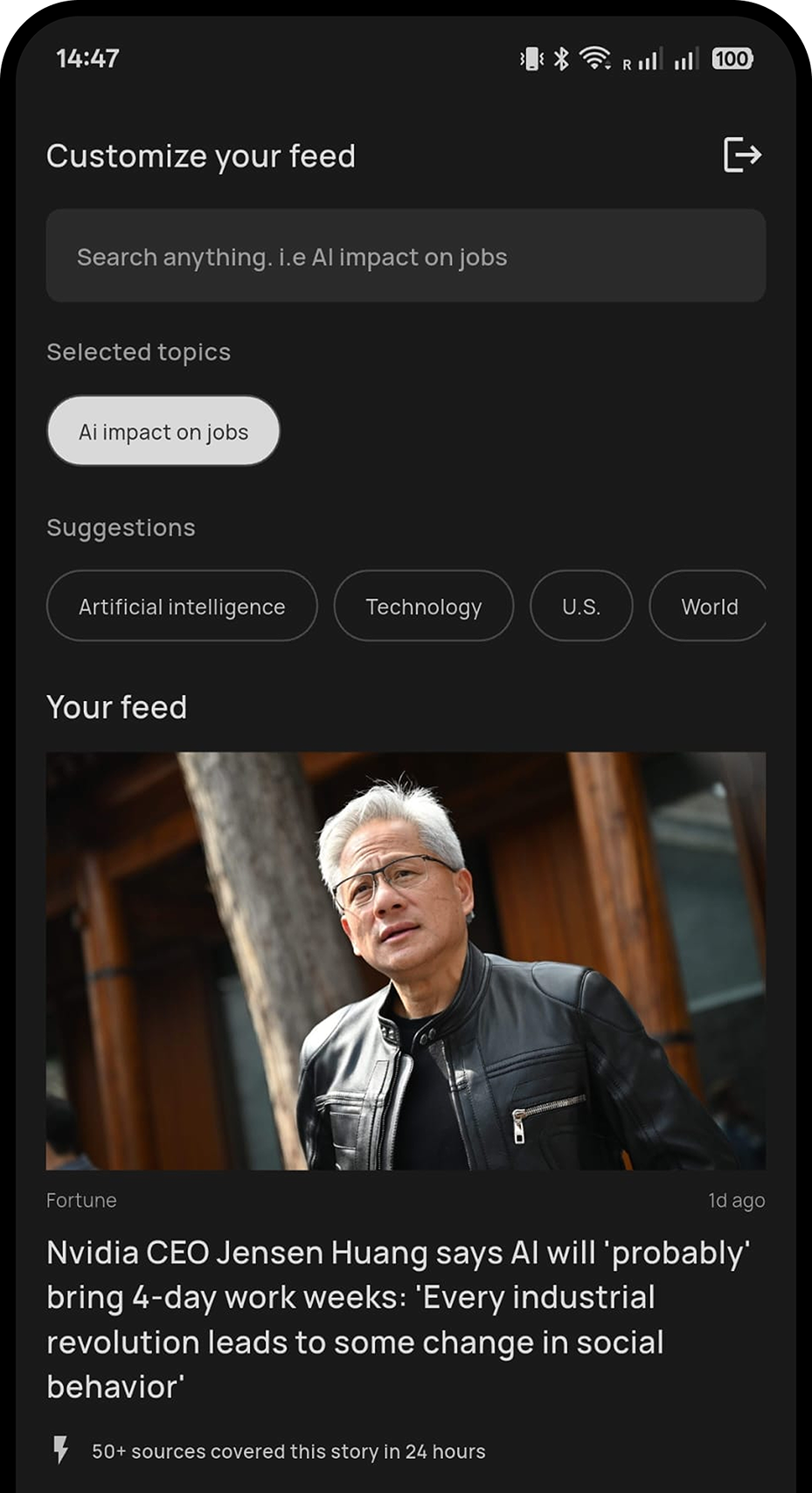The image size is (812, 1493).
Task: Deselect the "Ai impact on jobs" topic chip
Action: pyautogui.click(x=163, y=432)
